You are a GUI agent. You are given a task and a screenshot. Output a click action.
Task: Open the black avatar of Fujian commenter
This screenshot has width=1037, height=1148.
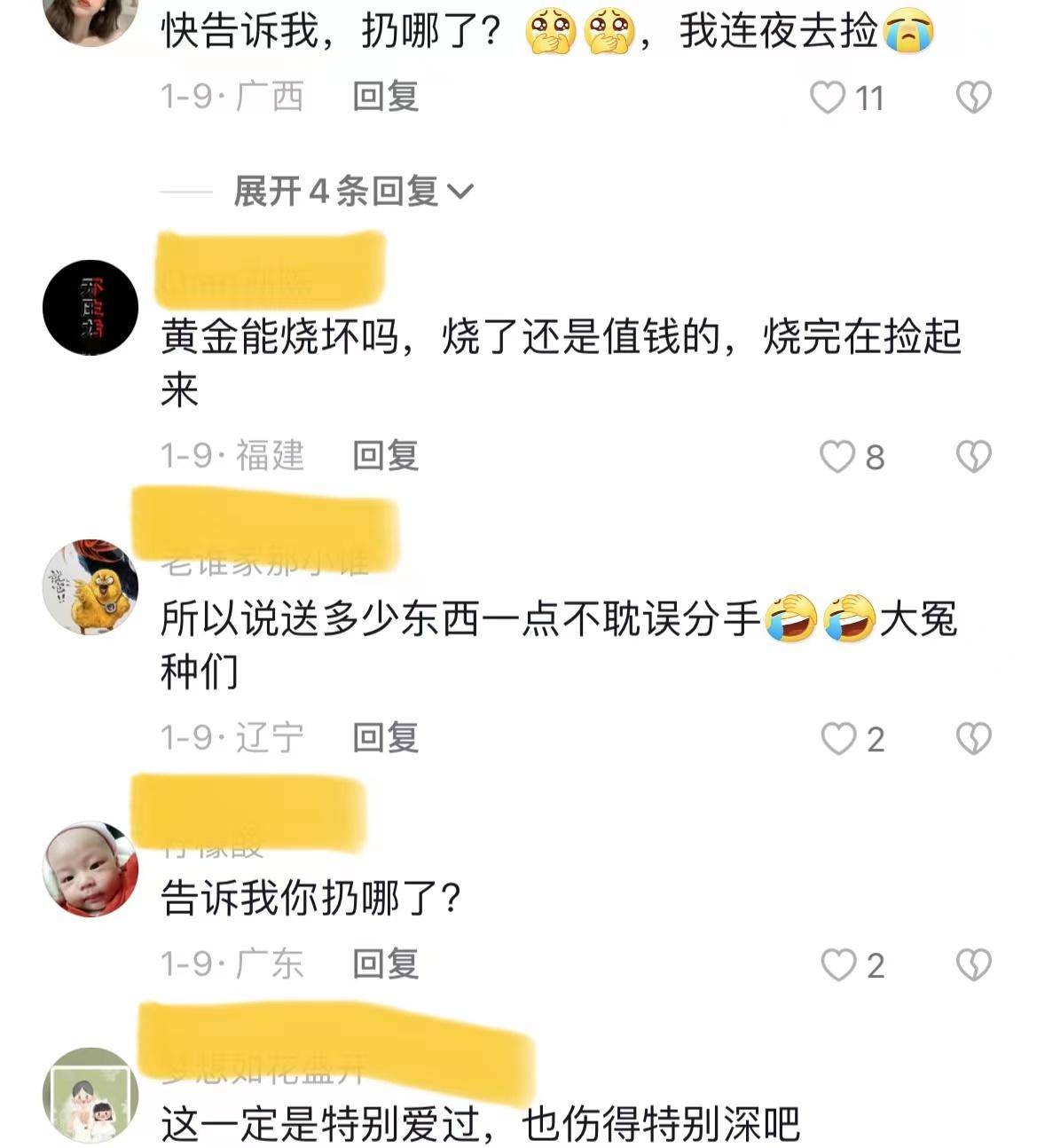[x=90, y=308]
